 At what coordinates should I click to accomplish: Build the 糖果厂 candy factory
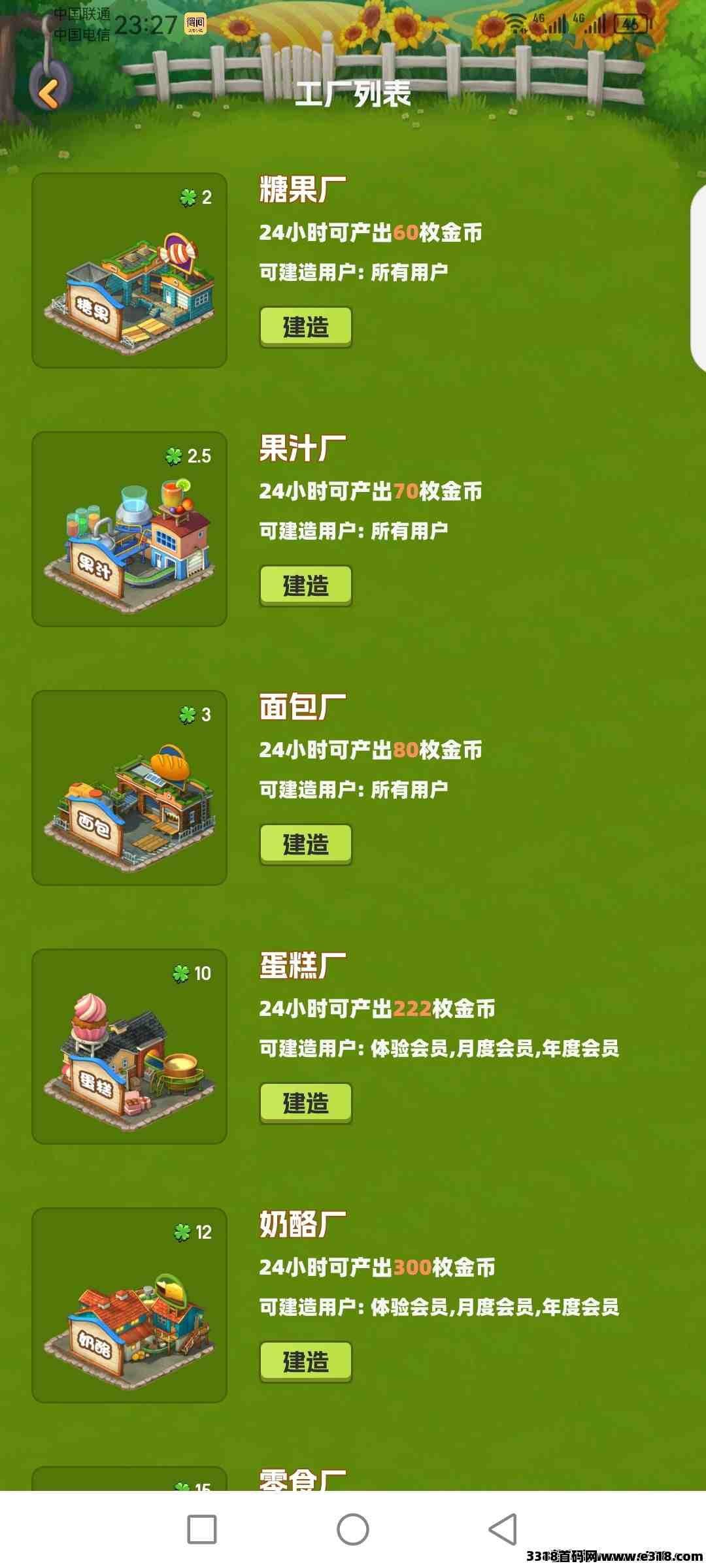pyautogui.click(x=305, y=327)
